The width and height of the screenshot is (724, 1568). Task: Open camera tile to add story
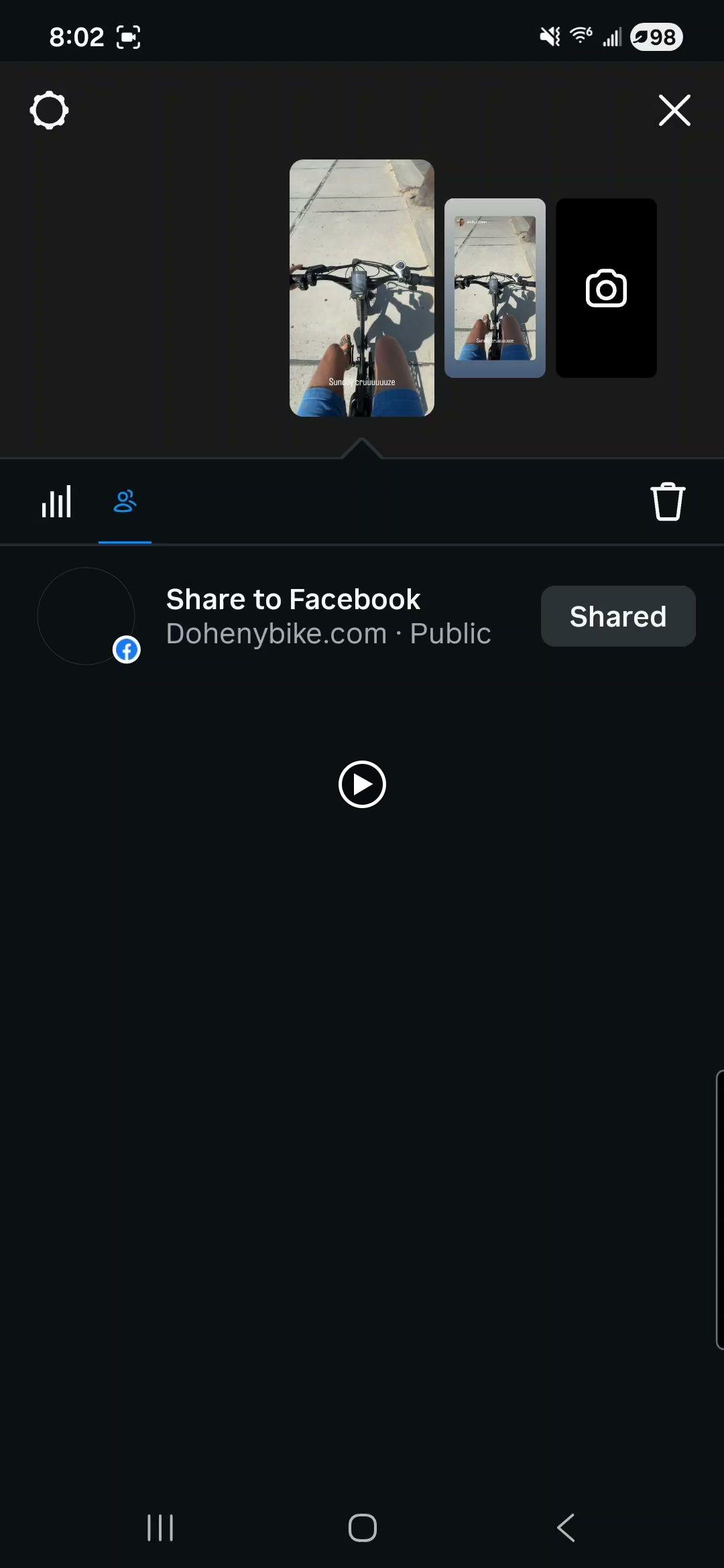[x=606, y=288]
